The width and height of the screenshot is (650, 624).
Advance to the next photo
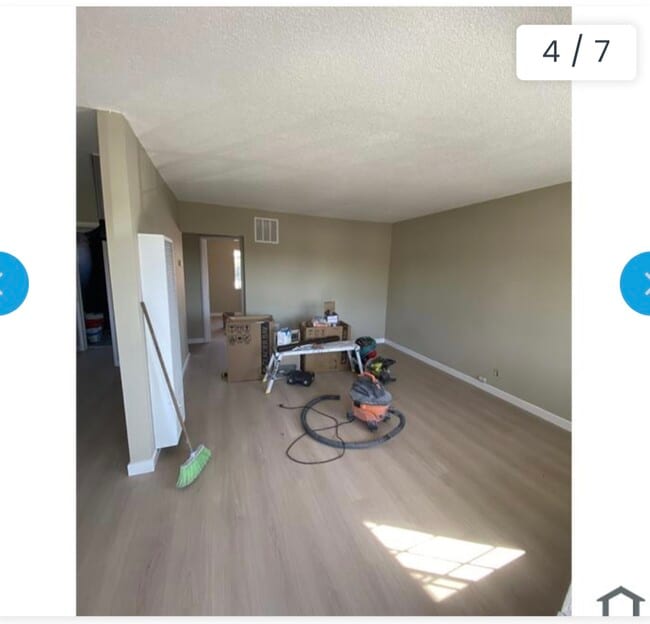click(x=638, y=283)
